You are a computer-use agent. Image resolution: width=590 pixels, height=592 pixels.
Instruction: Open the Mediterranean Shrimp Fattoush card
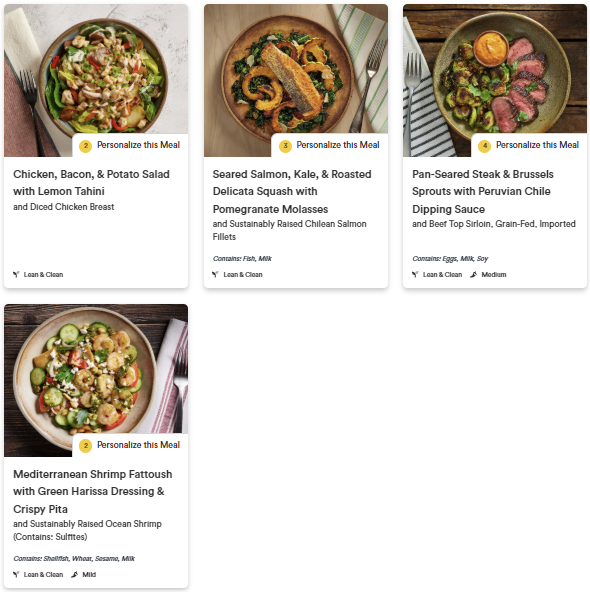tap(96, 446)
